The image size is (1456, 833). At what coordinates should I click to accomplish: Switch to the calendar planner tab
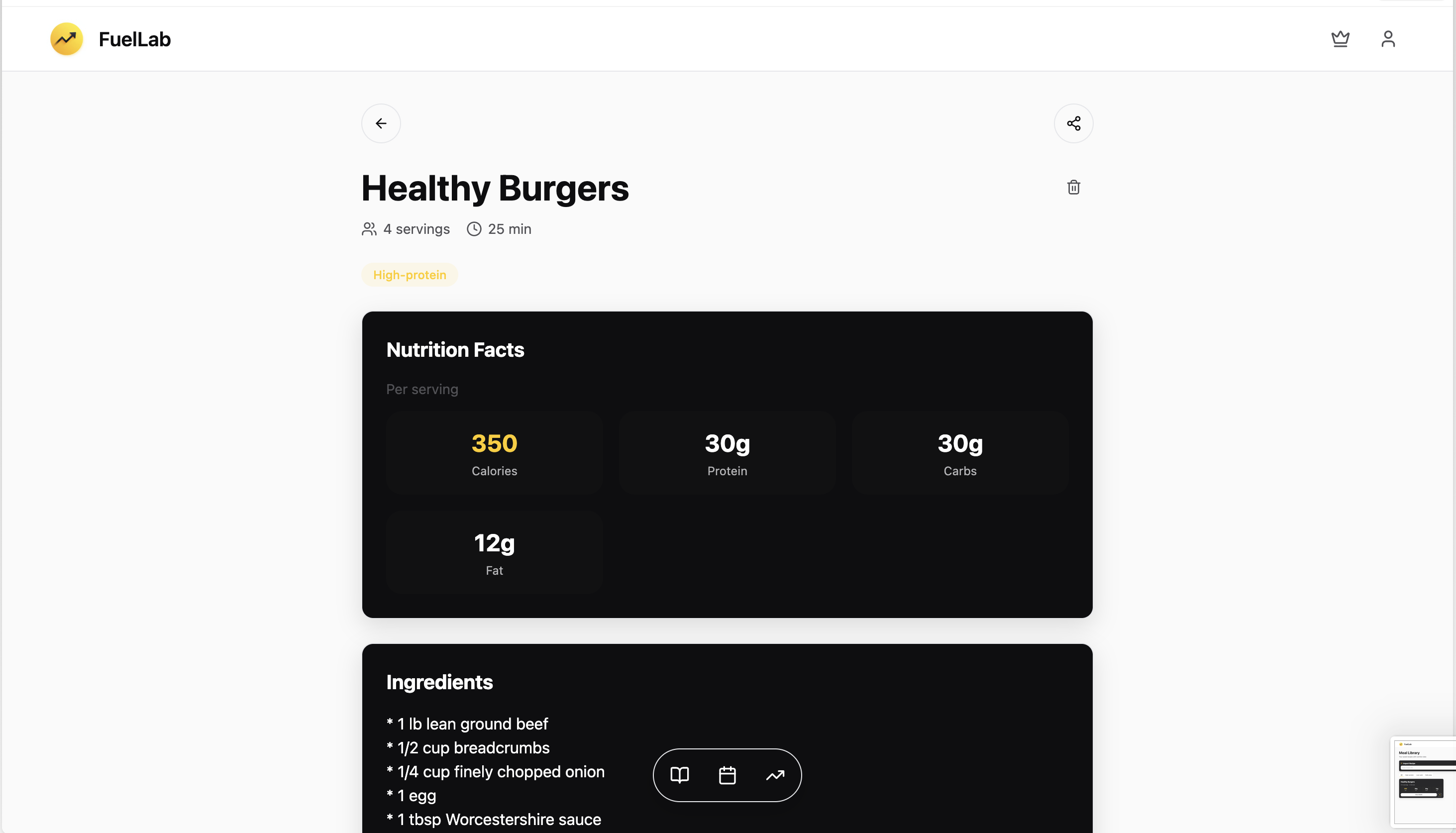(x=727, y=775)
